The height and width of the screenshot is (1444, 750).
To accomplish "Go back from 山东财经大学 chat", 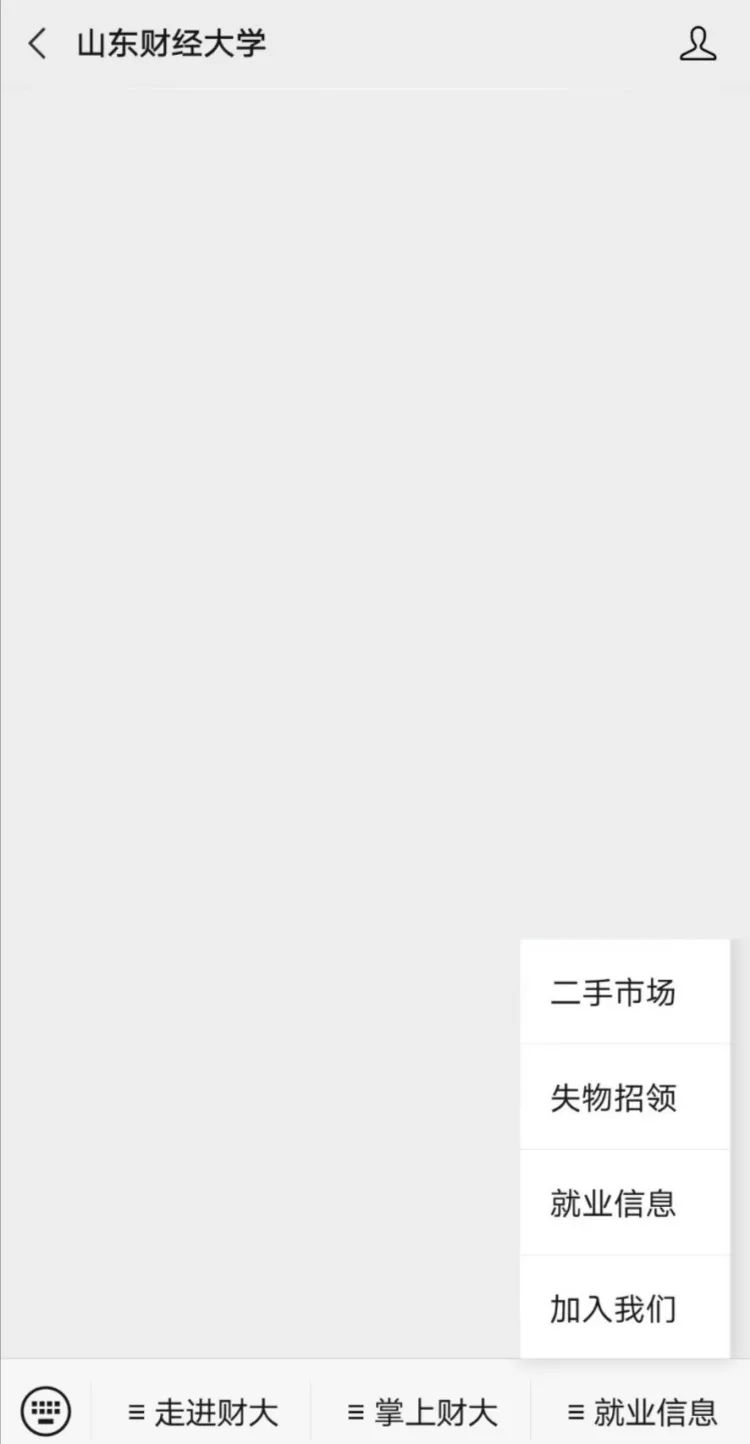I will [38, 44].
